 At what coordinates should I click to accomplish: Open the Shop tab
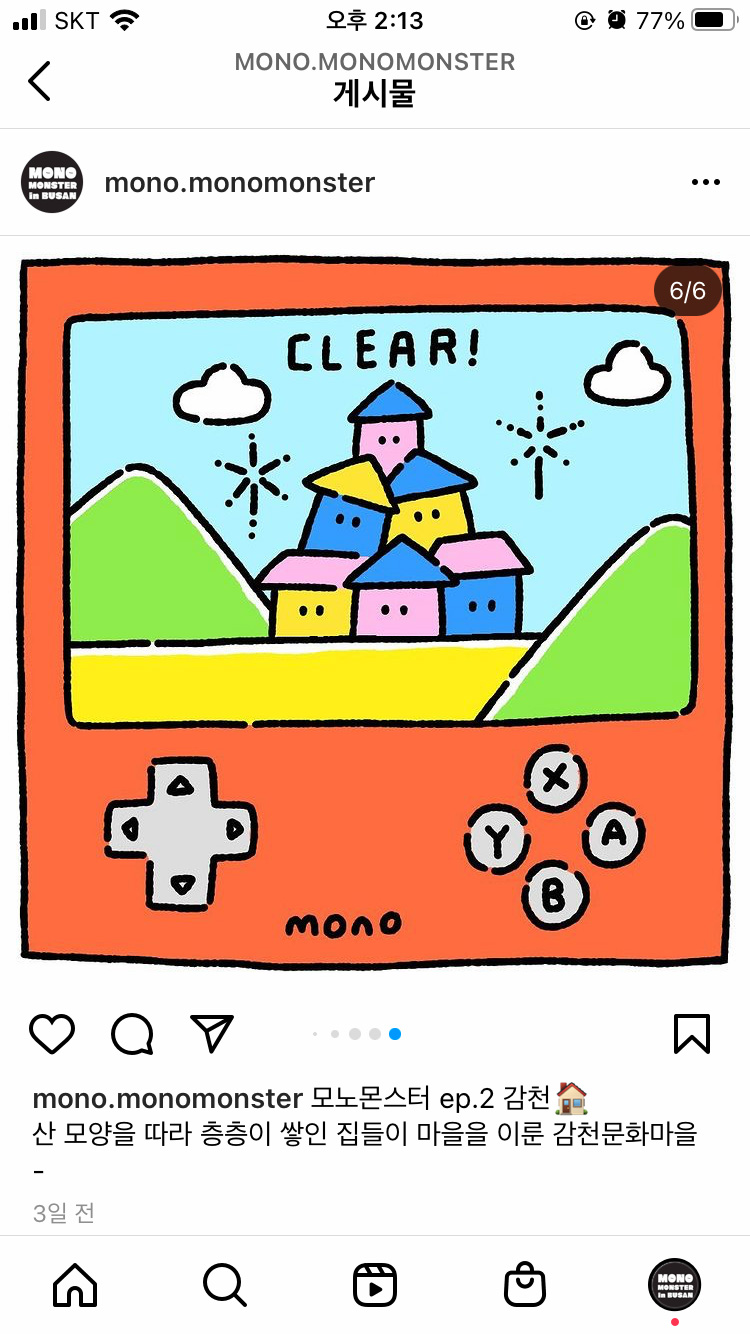pyautogui.click(x=525, y=1284)
